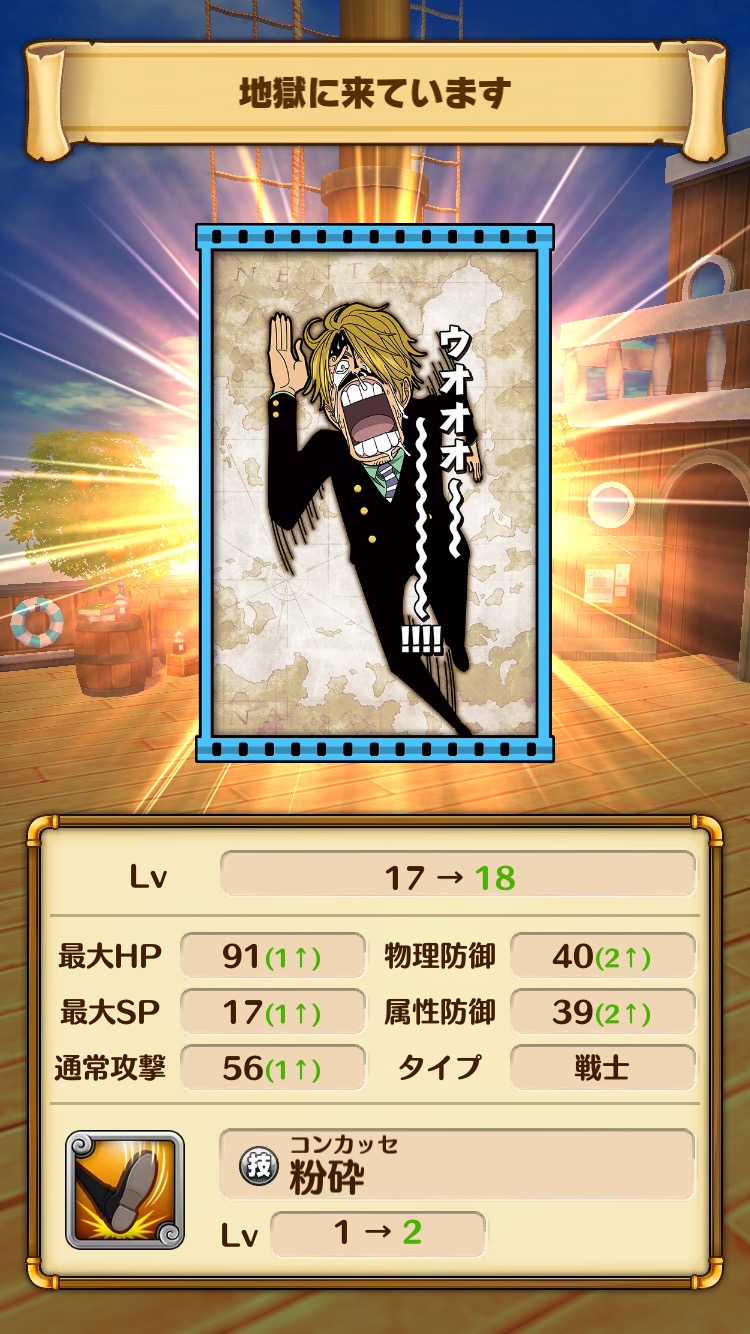Viewport: 750px width, 1334px height.
Task: Tap the Sanji scene card
Action: [374, 492]
